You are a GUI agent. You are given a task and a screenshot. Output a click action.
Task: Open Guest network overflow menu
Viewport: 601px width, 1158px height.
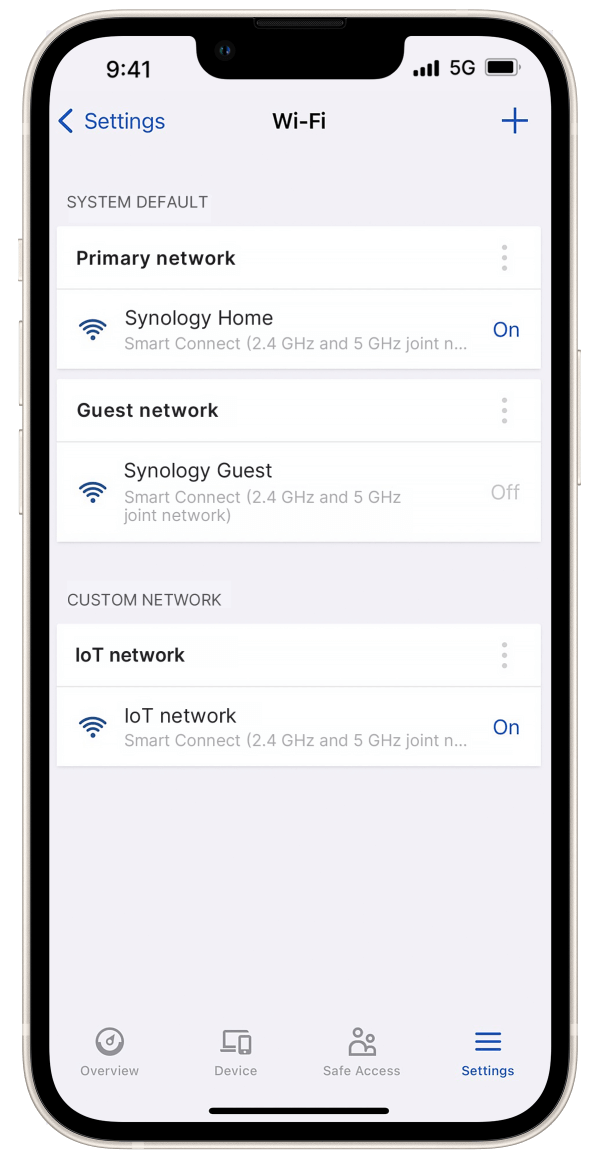504,410
